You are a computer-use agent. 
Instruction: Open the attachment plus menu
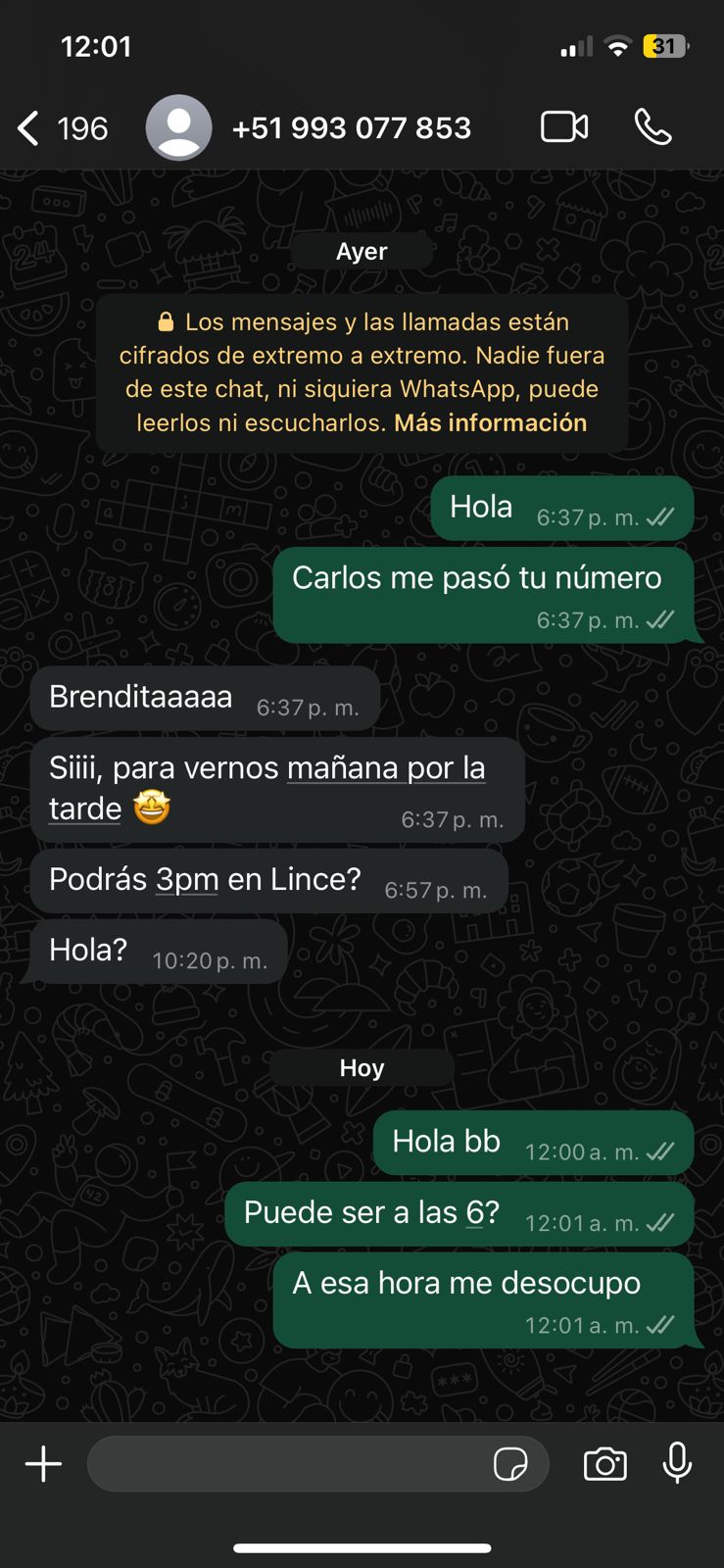pos(43,1464)
